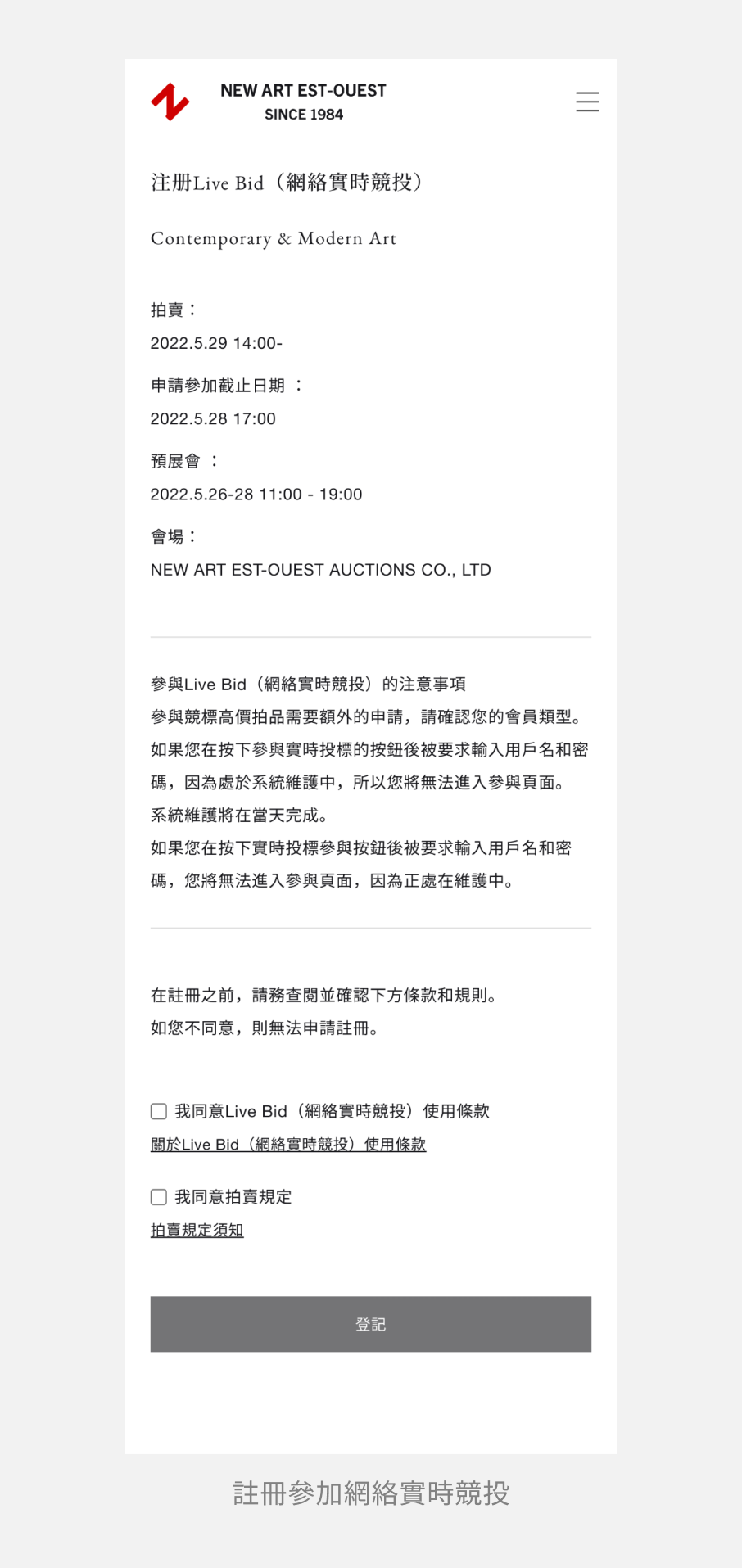Open the hamburger menu
742x1568 pixels.
587,102
